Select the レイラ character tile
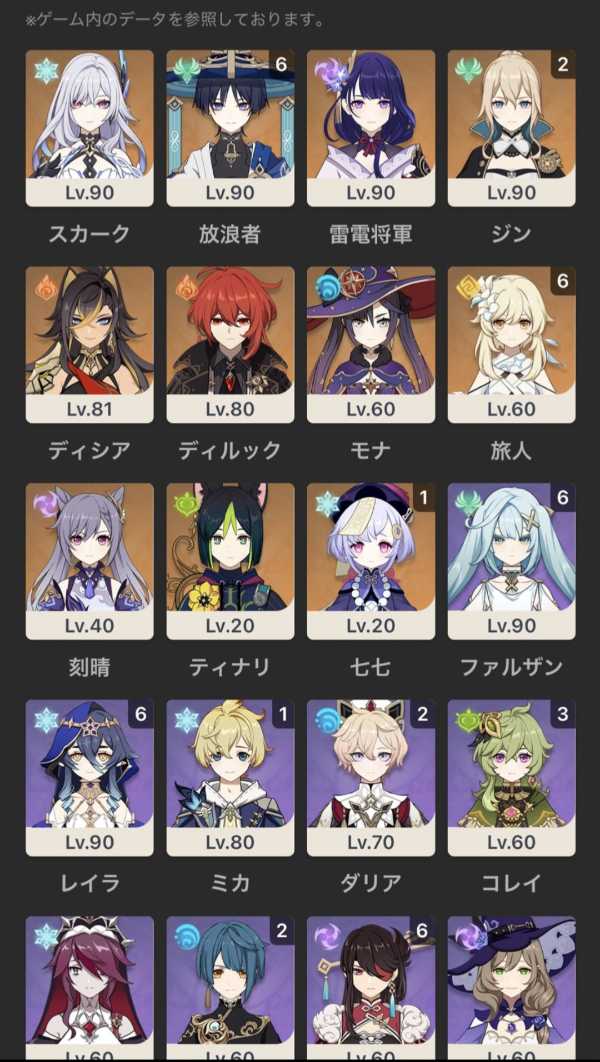600x1062 pixels. tap(90, 777)
